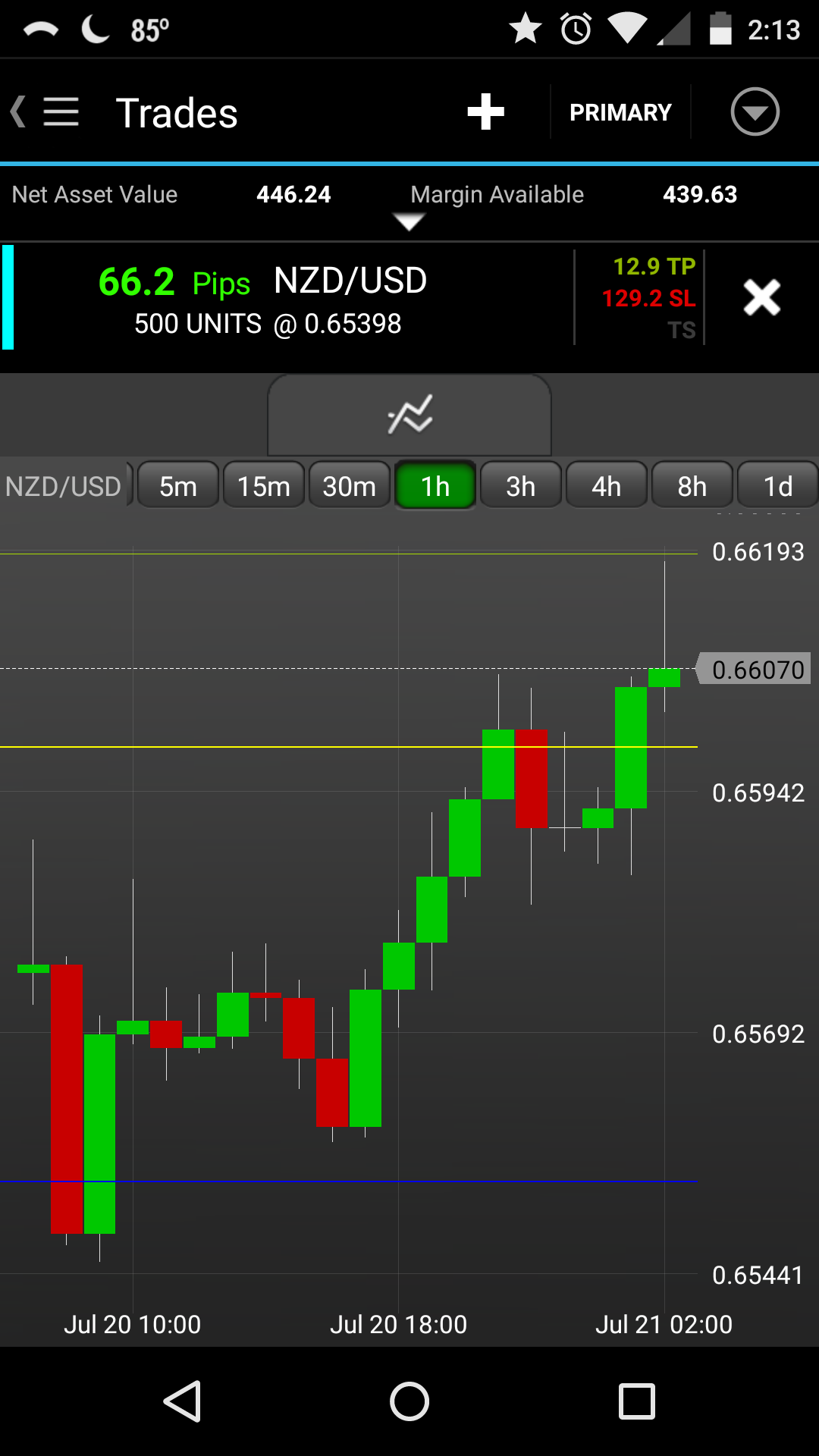Switch chart to 5m interval
This screenshot has width=819, height=1456.
tap(178, 486)
